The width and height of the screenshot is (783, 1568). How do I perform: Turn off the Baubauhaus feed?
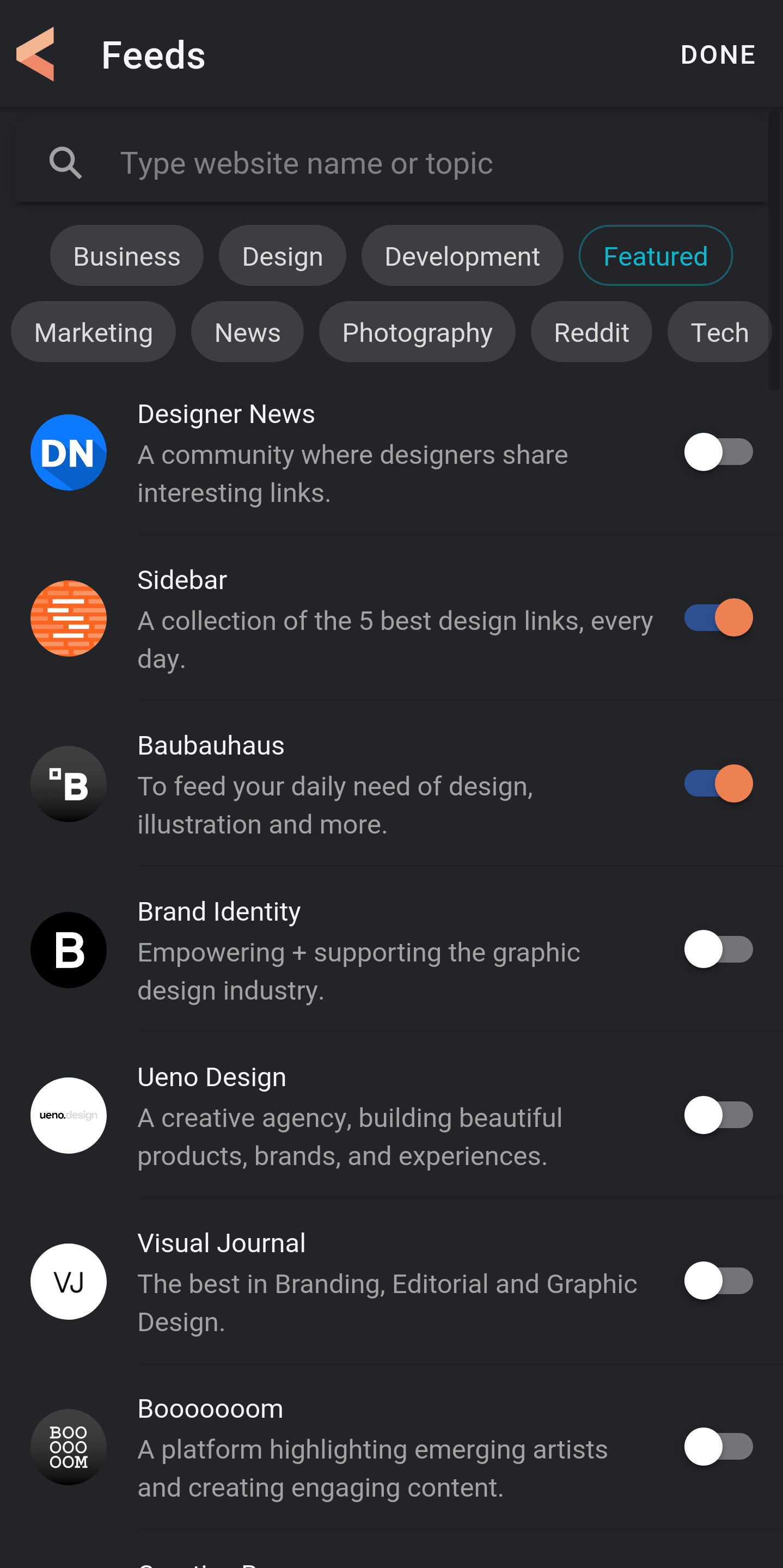(x=718, y=783)
